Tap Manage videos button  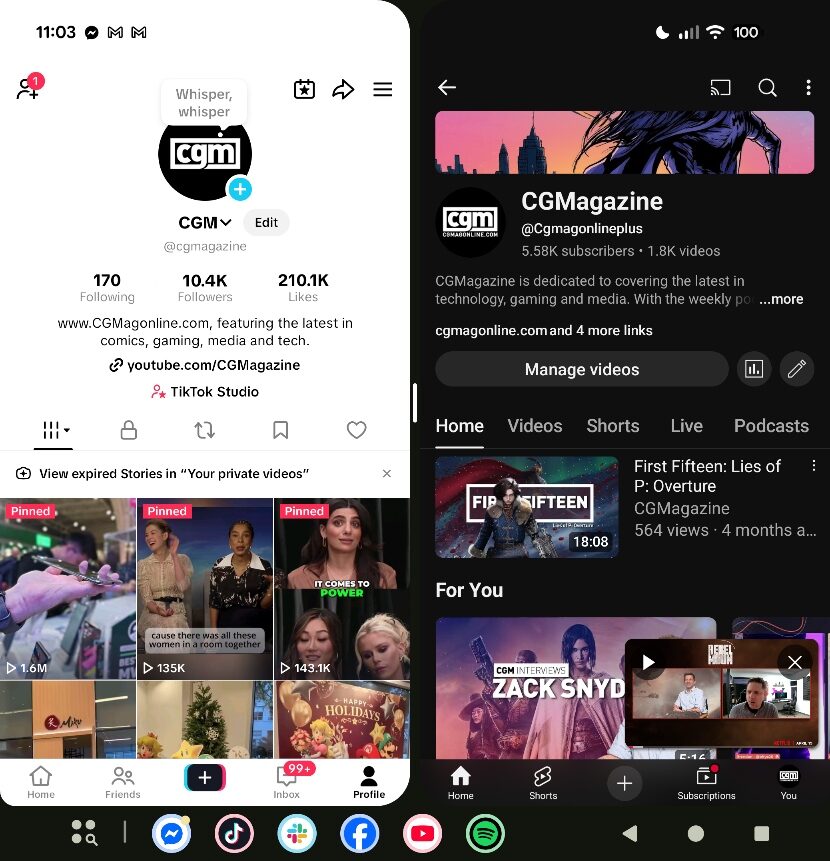(x=581, y=369)
